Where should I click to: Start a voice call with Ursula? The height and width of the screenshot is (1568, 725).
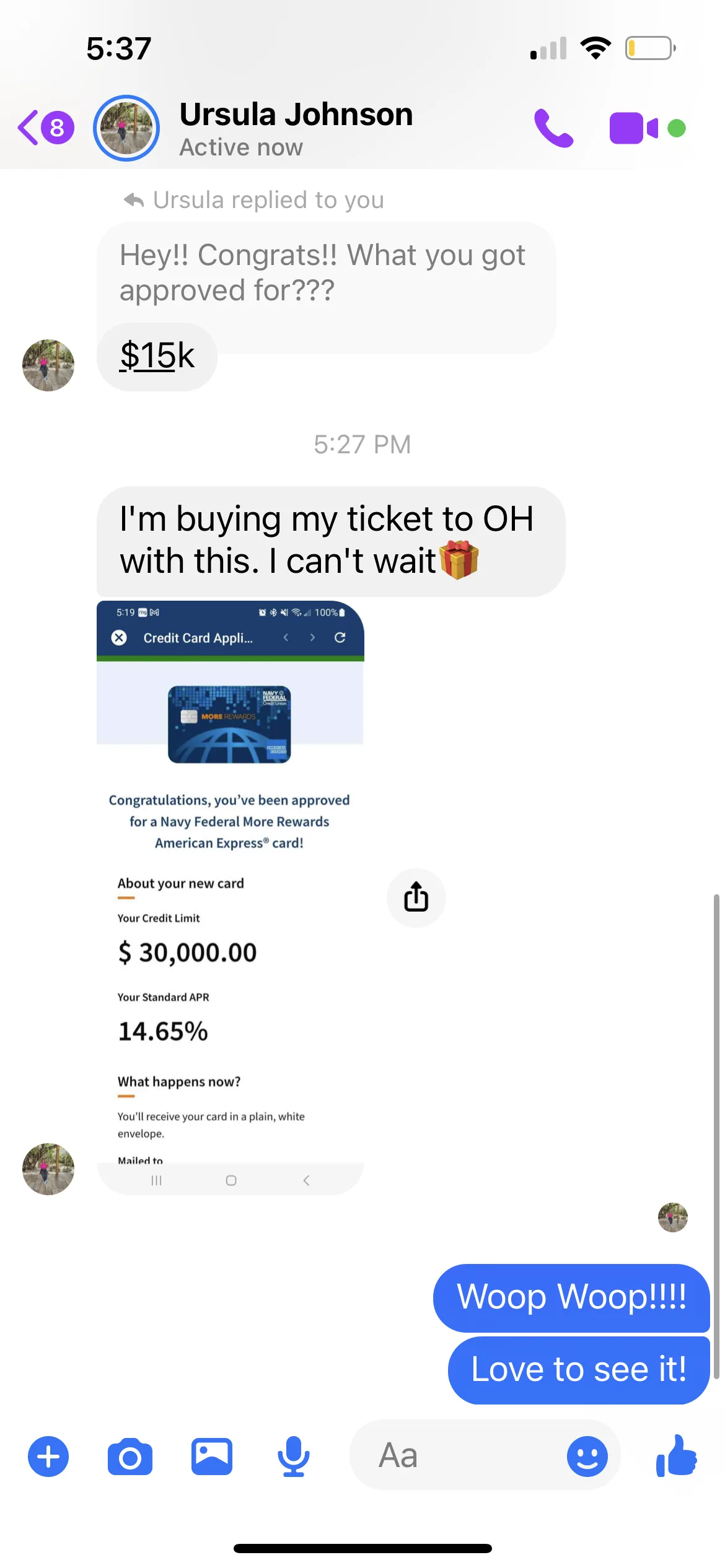(553, 128)
